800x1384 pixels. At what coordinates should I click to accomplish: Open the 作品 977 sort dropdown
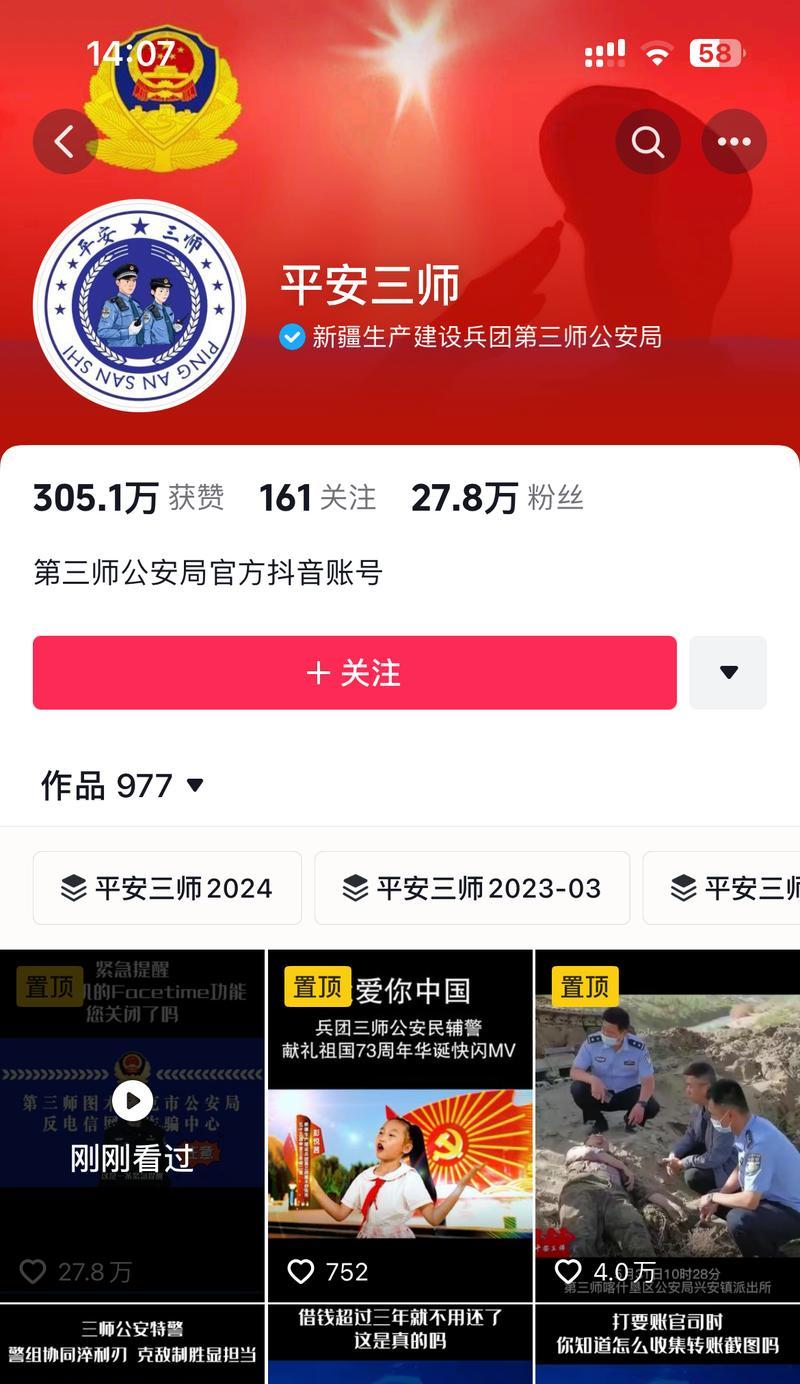click(123, 786)
